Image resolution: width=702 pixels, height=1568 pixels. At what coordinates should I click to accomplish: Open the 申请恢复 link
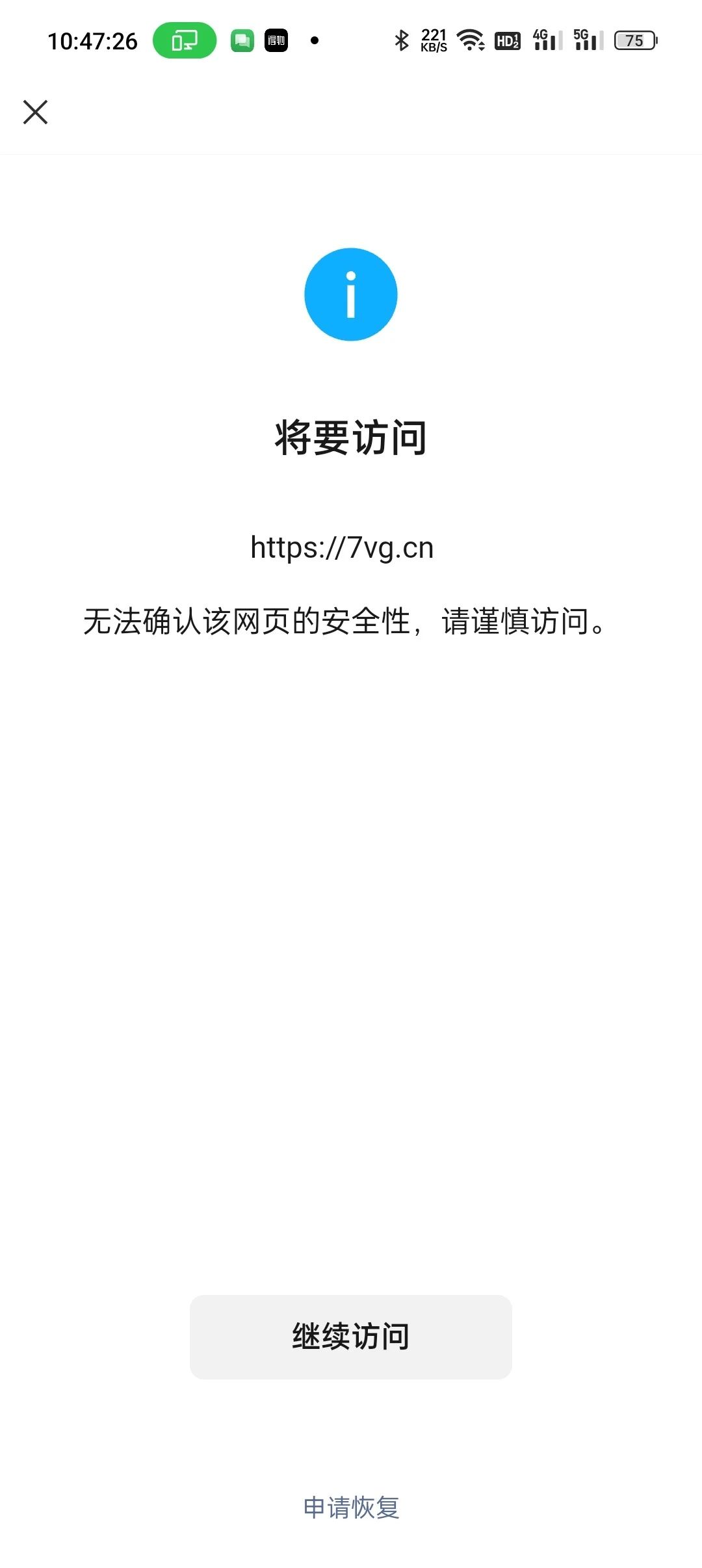pos(351,1507)
